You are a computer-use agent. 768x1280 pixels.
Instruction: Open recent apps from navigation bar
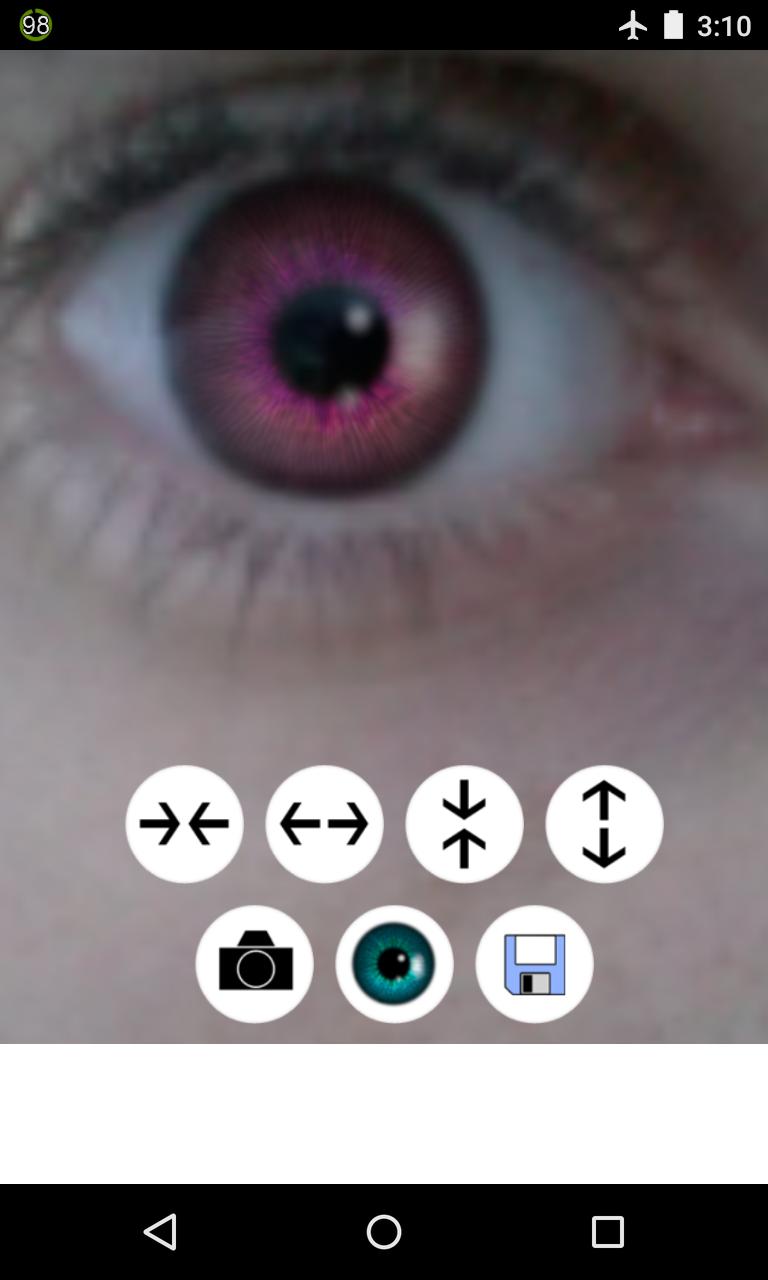(x=607, y=1232)
